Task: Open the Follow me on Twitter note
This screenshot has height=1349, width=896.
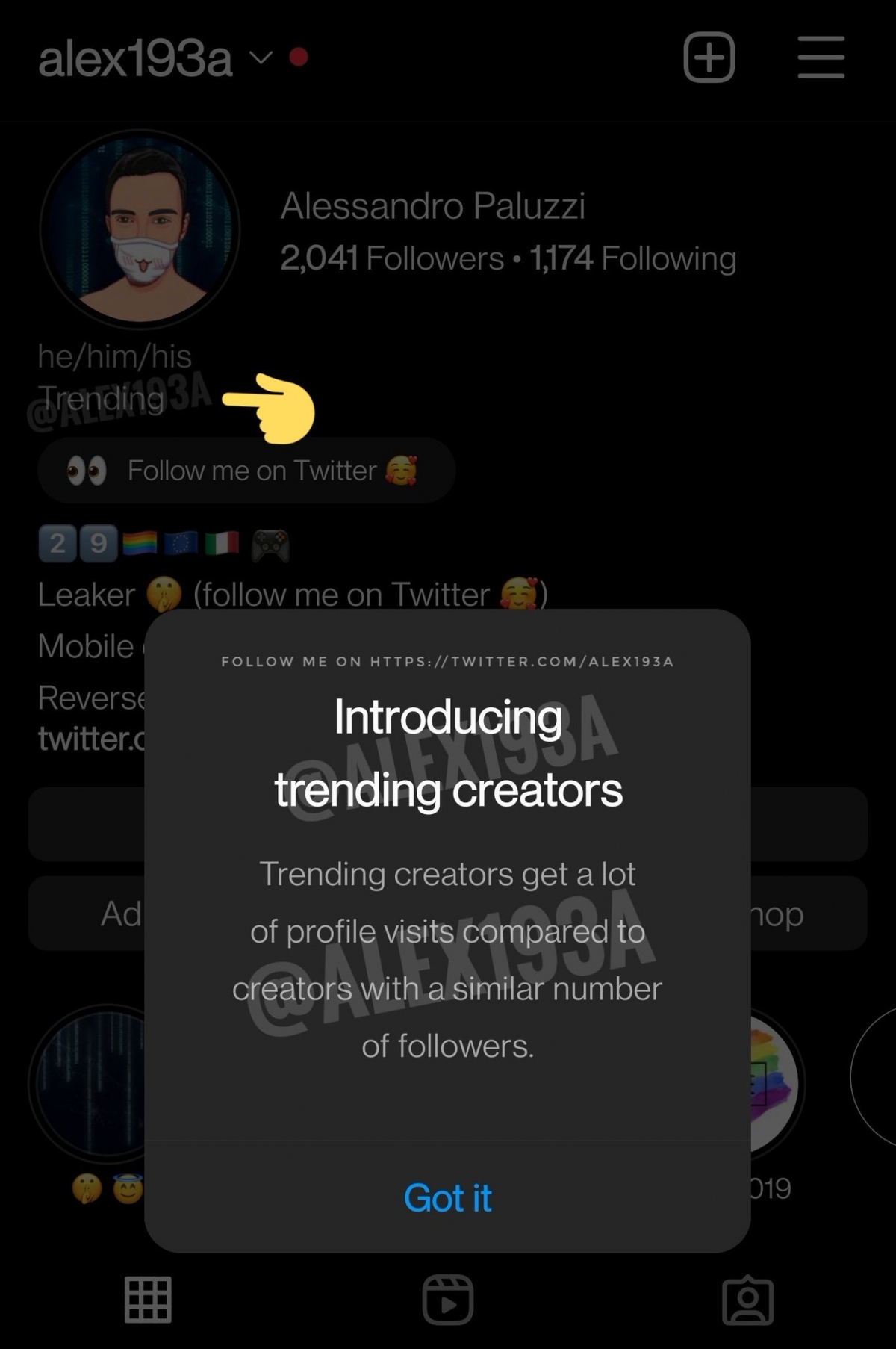Action: (x=246, y=471)
